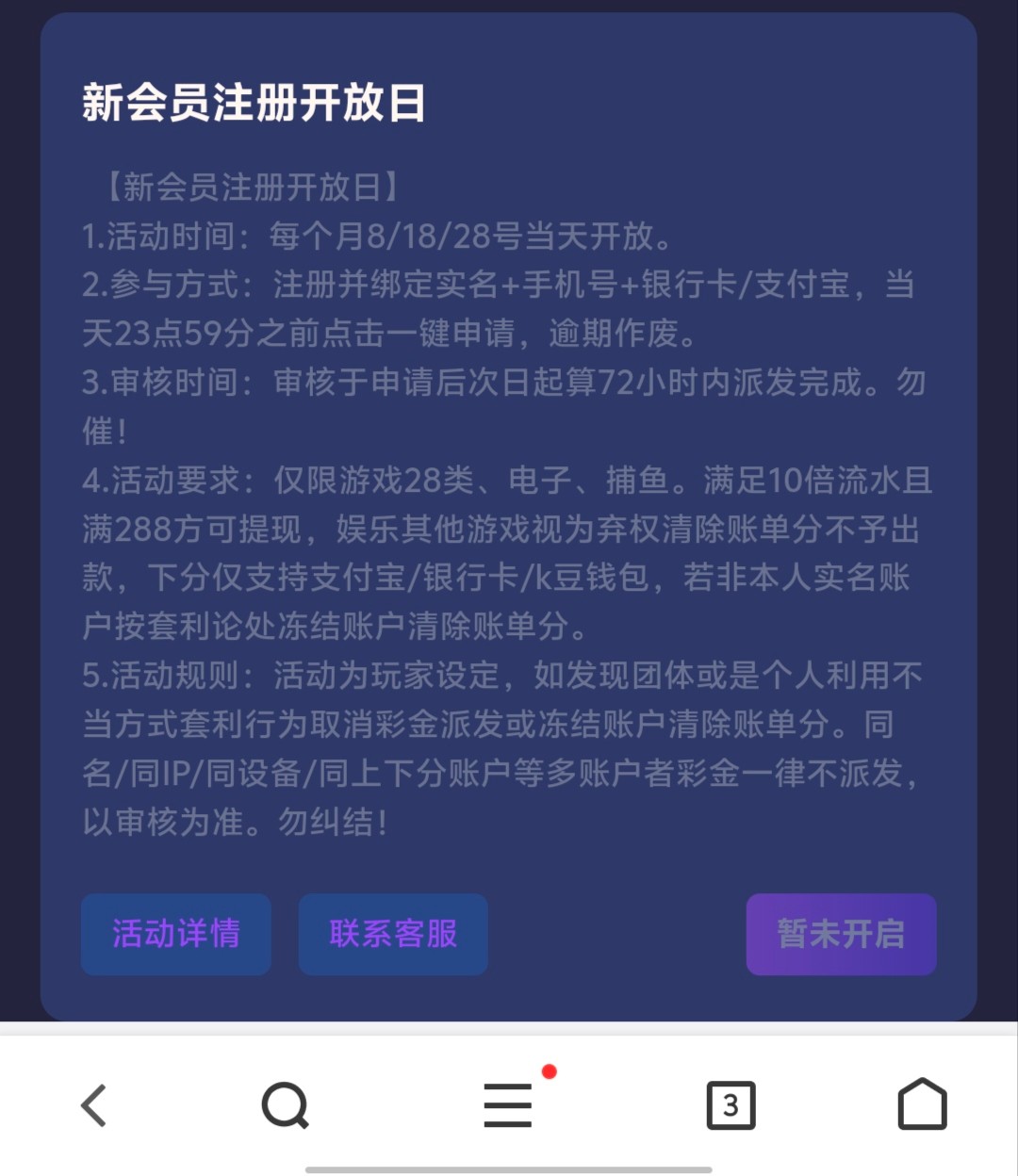1018x1176 pixels.
Task: Contact support via 联系客服
Action: click(x=393, y=934)
